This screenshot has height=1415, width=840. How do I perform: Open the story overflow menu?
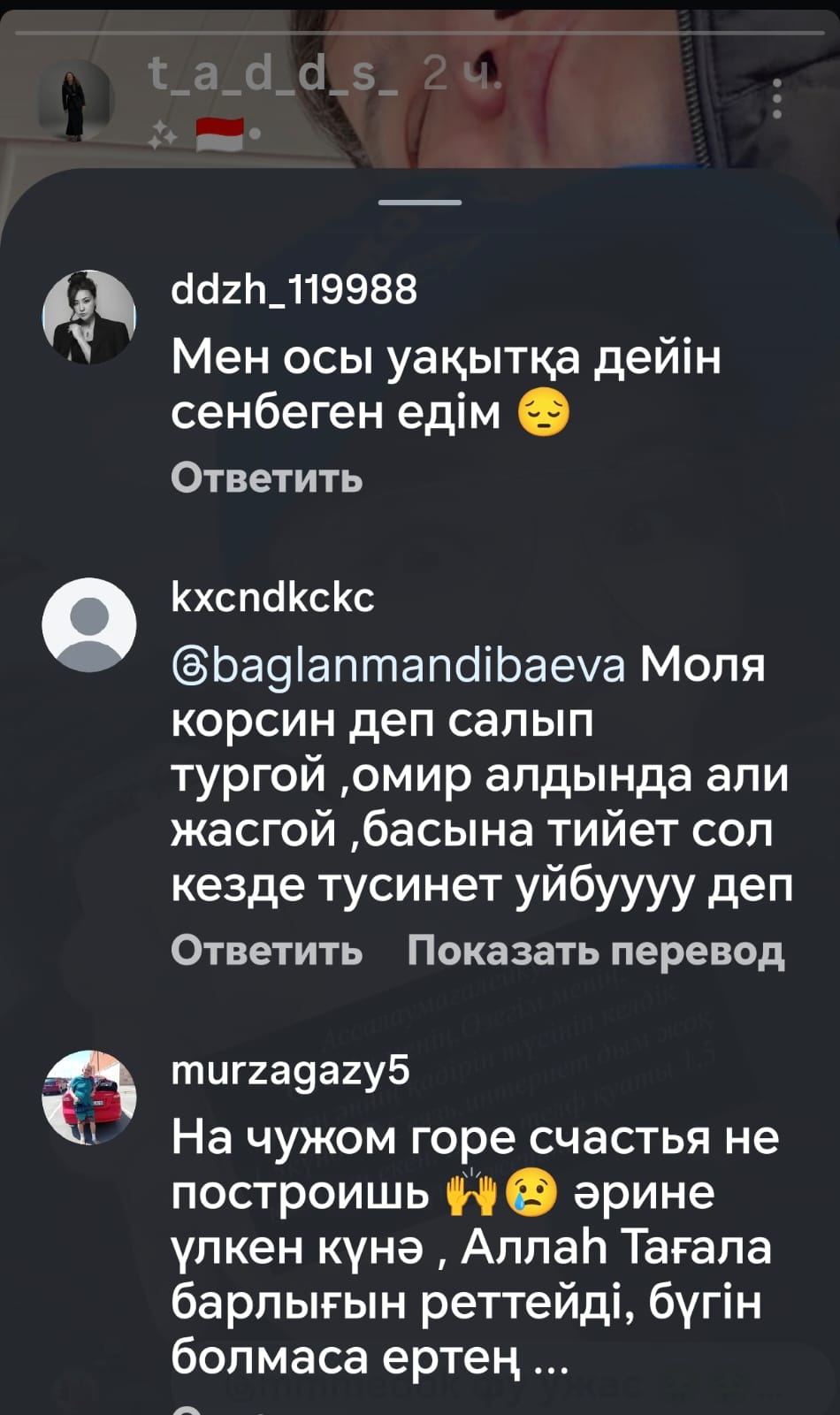(x=776, y=98)
